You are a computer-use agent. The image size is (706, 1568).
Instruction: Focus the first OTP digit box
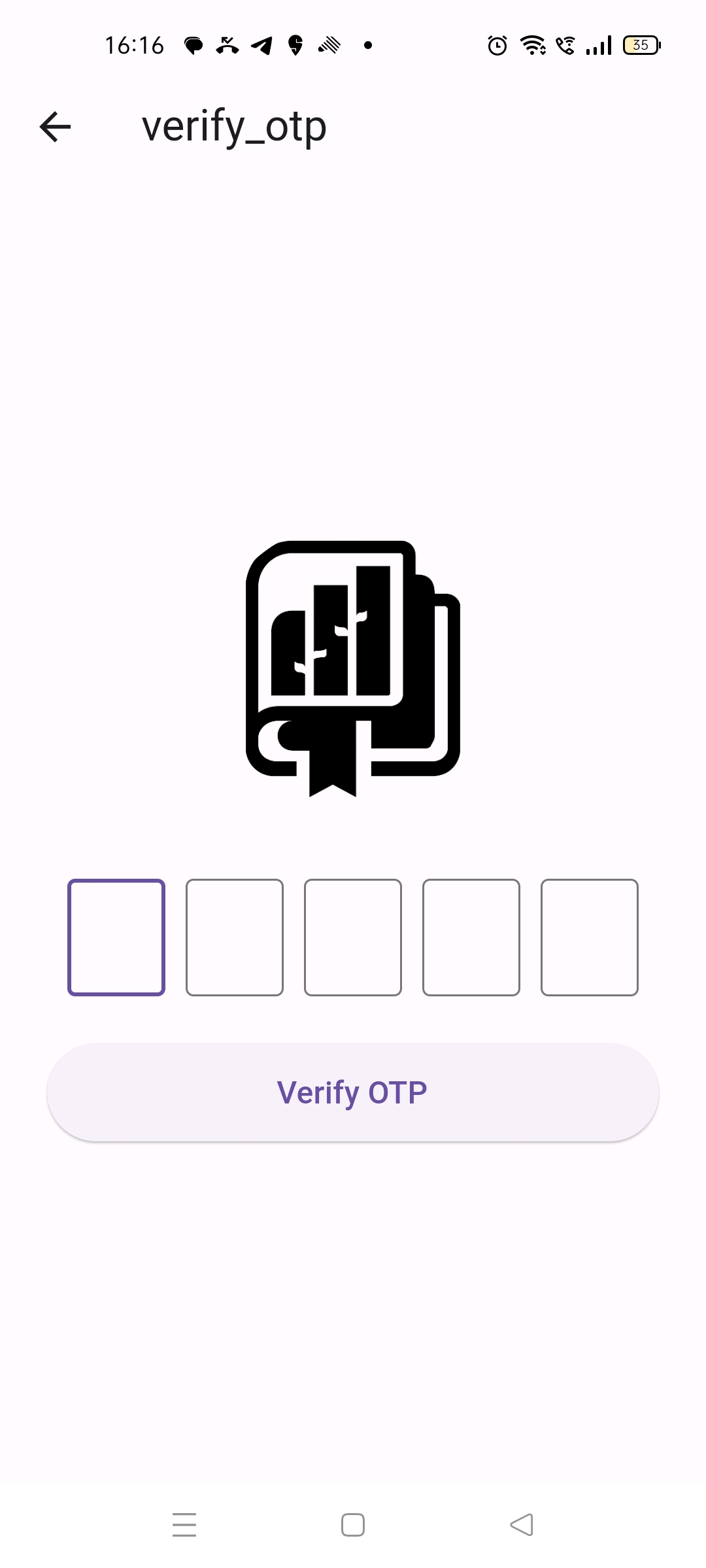116,937
